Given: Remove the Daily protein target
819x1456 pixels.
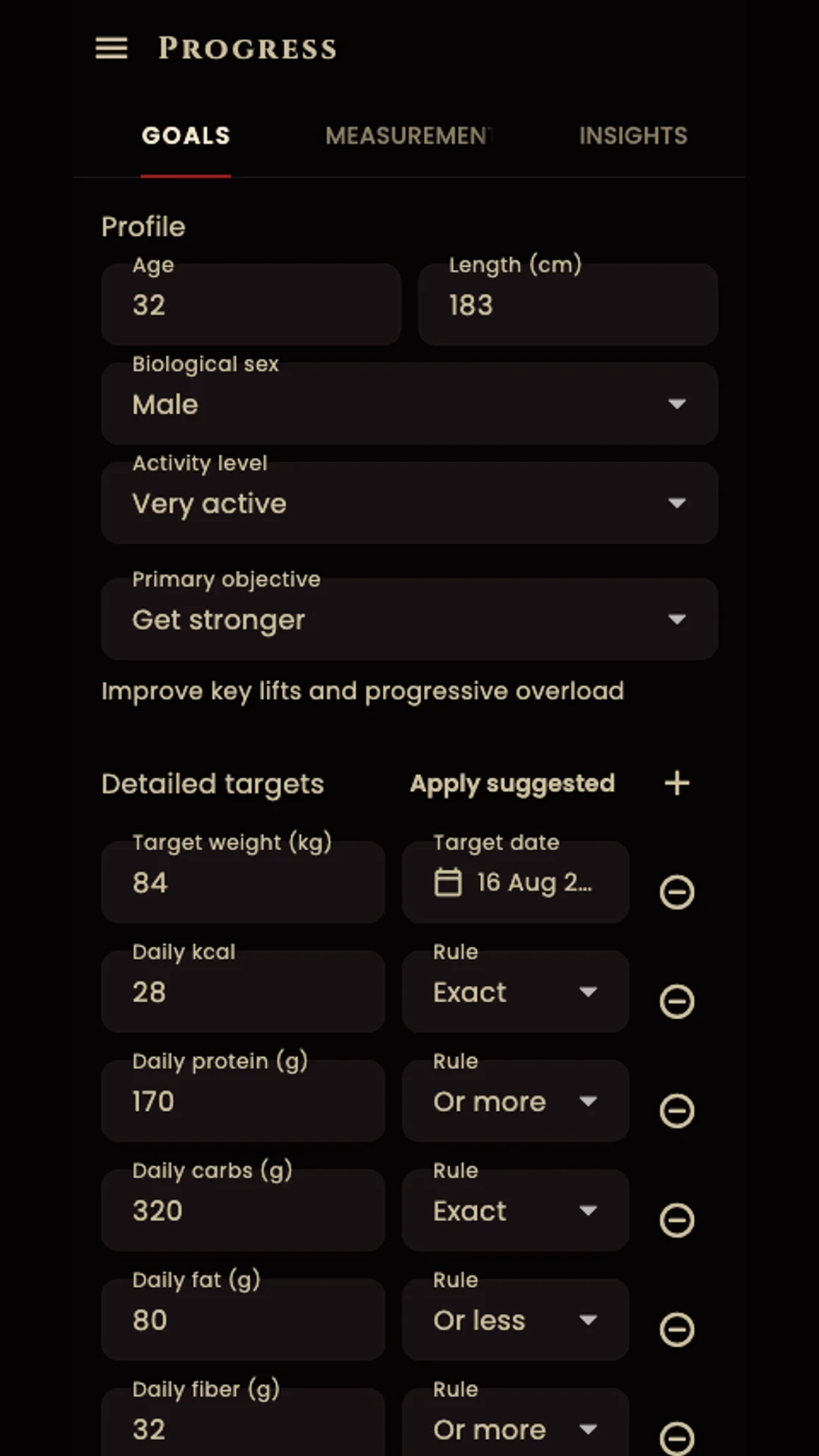Looking at the screenshot, I should tap(677, 1110).
